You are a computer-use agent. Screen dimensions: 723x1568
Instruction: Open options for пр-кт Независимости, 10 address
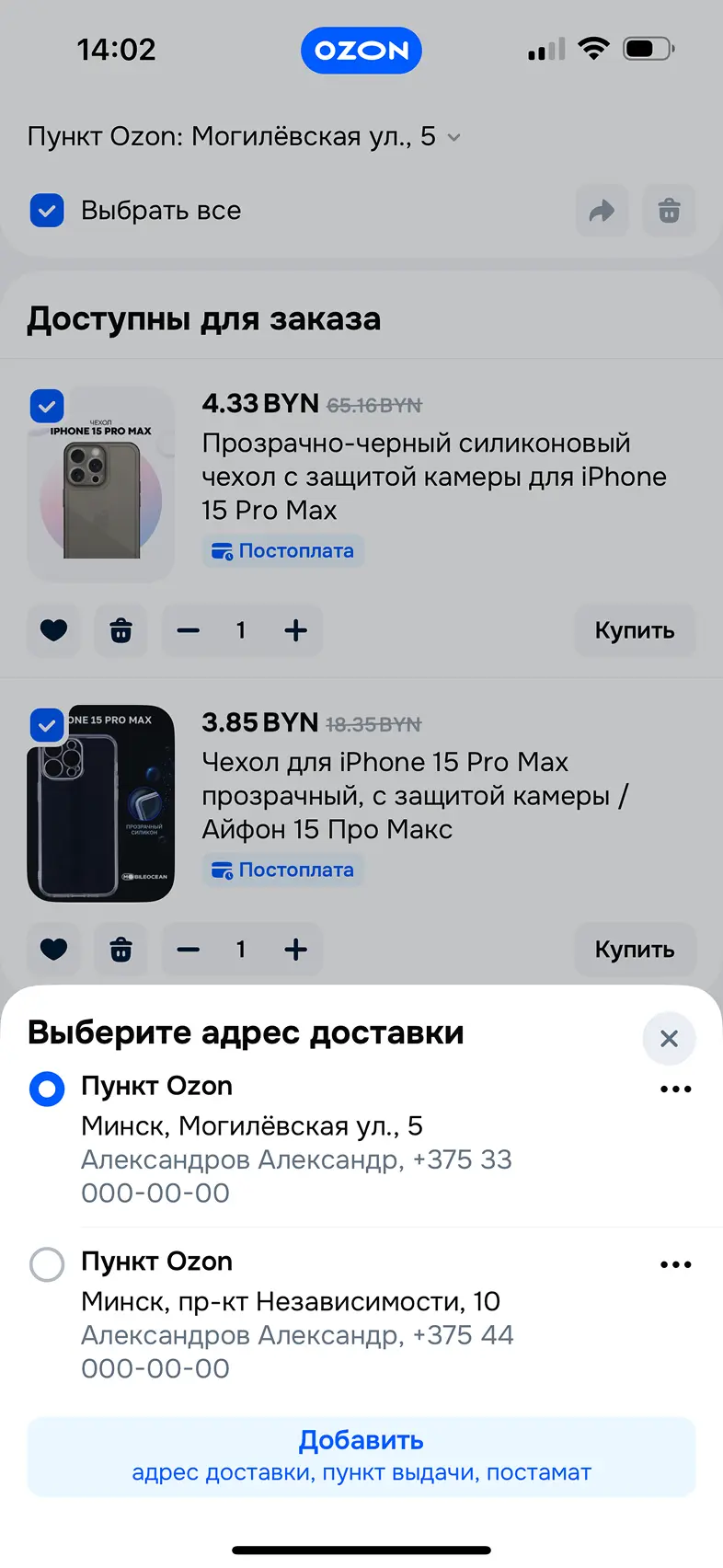(675, 1265)
